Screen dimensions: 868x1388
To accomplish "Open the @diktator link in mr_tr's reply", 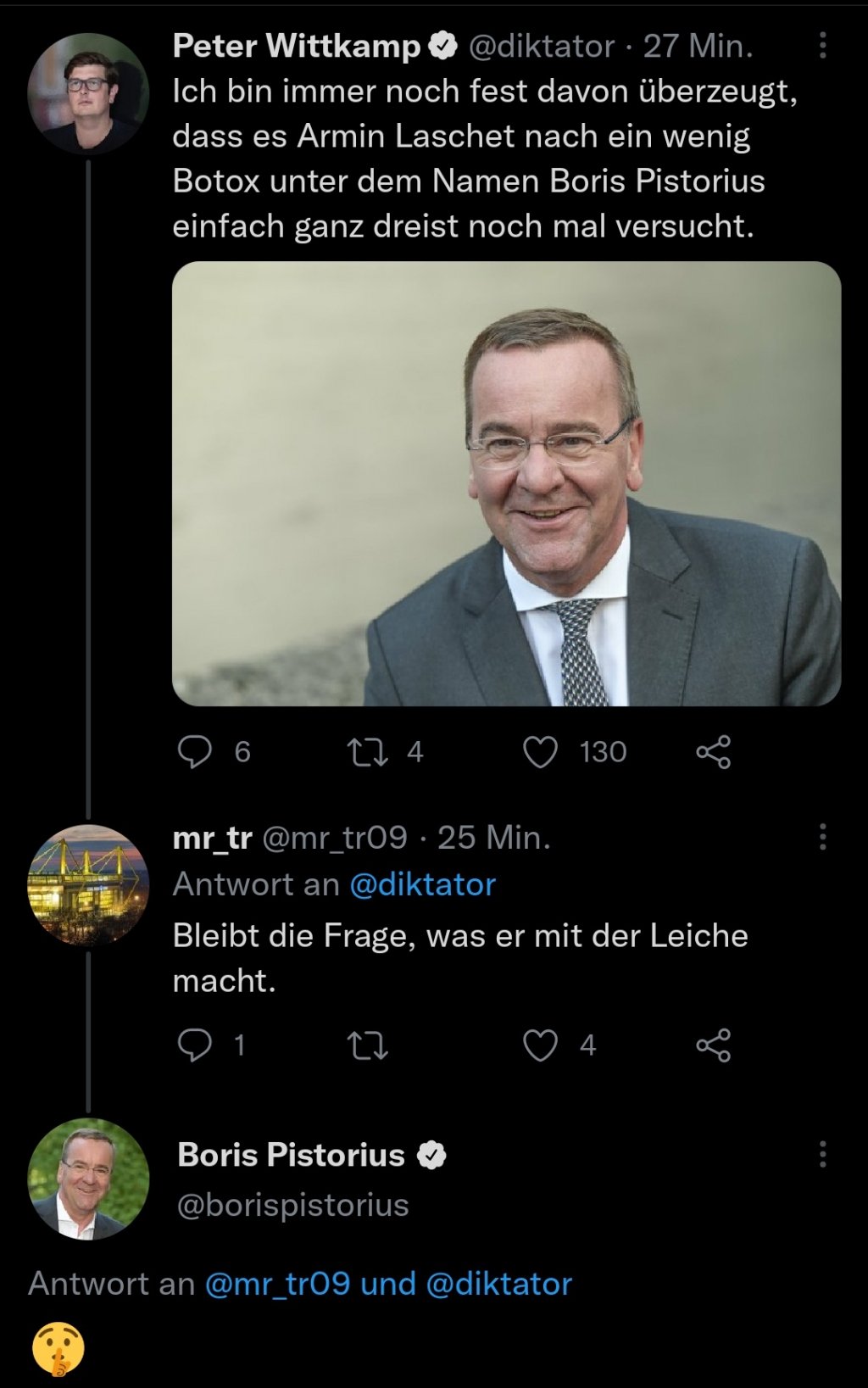I will pos(422,884).
